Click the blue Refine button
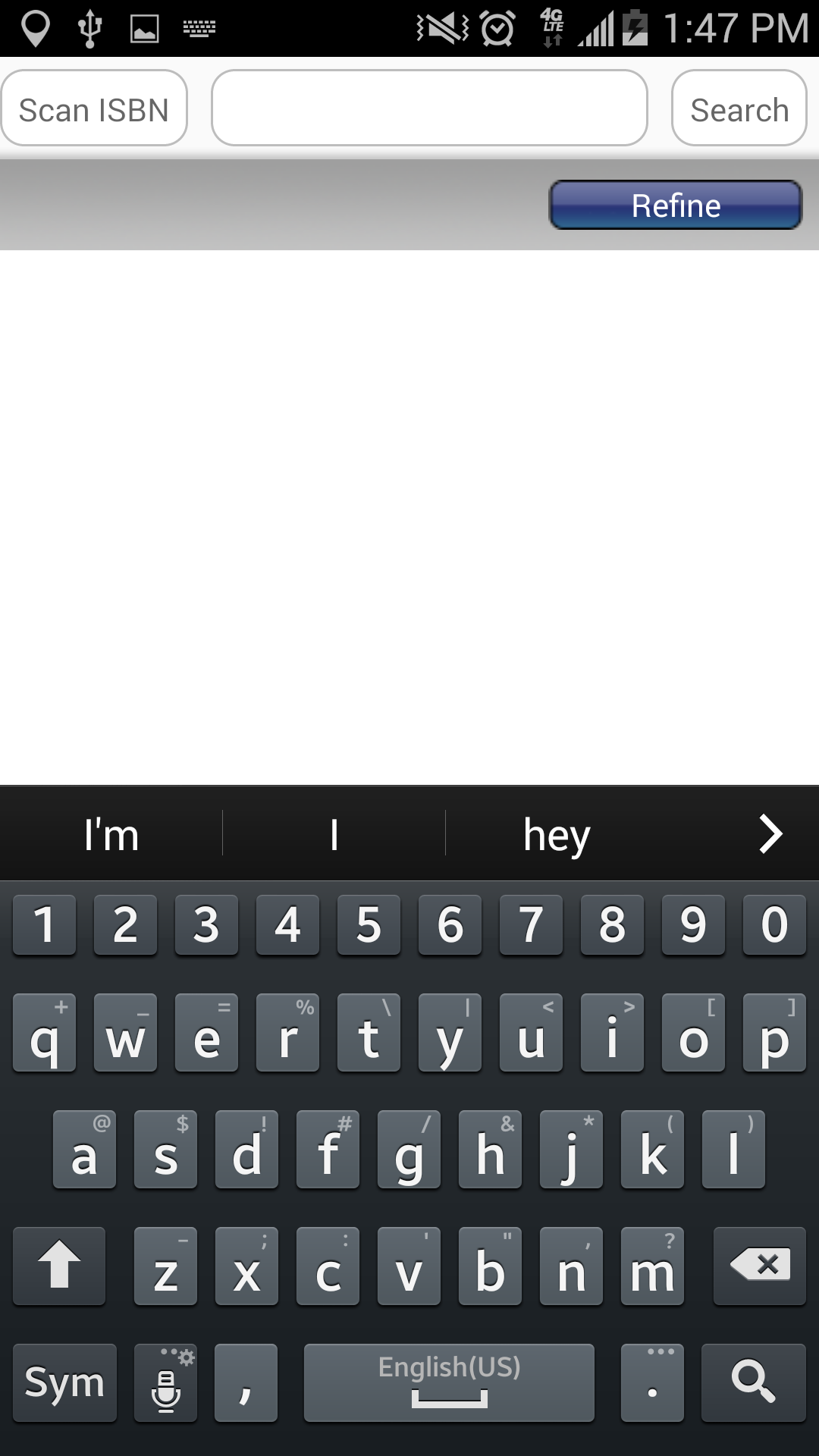Image resolution: width=819 pixels, height=1456 pixels. pos(676,204)
